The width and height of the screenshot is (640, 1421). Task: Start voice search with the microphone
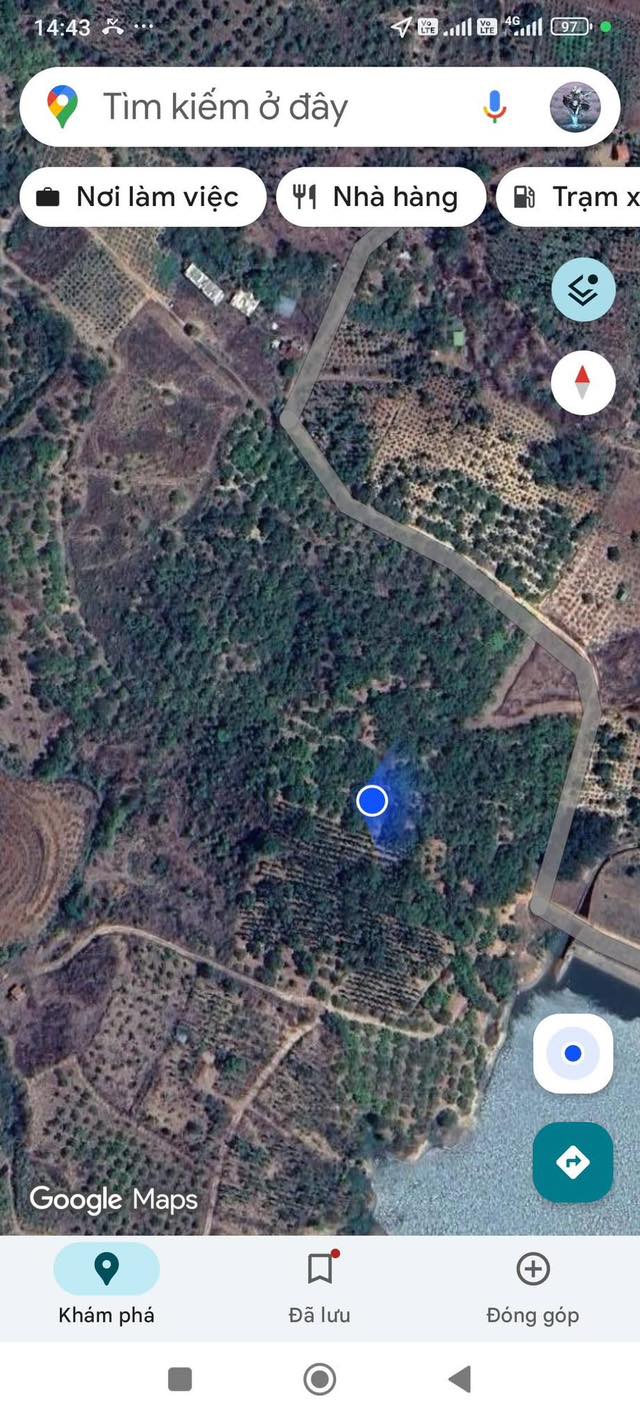(x=494, y=107)
